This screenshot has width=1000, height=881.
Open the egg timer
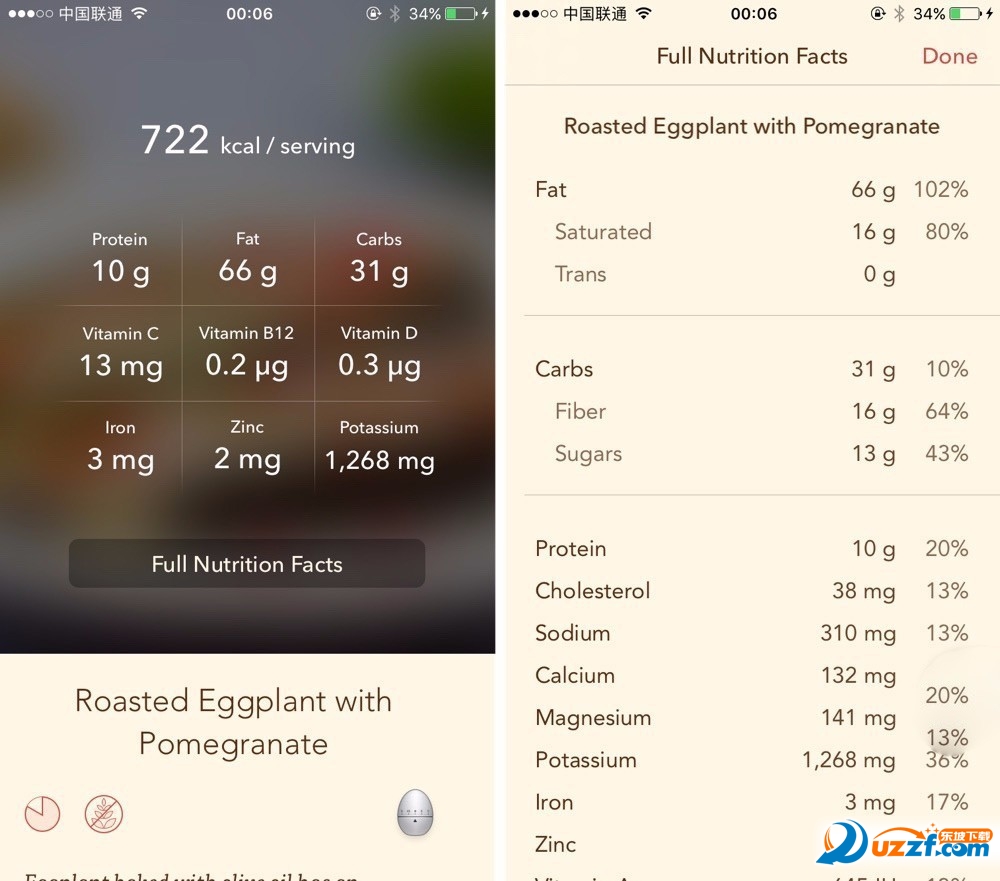click(x=415, y=813)
